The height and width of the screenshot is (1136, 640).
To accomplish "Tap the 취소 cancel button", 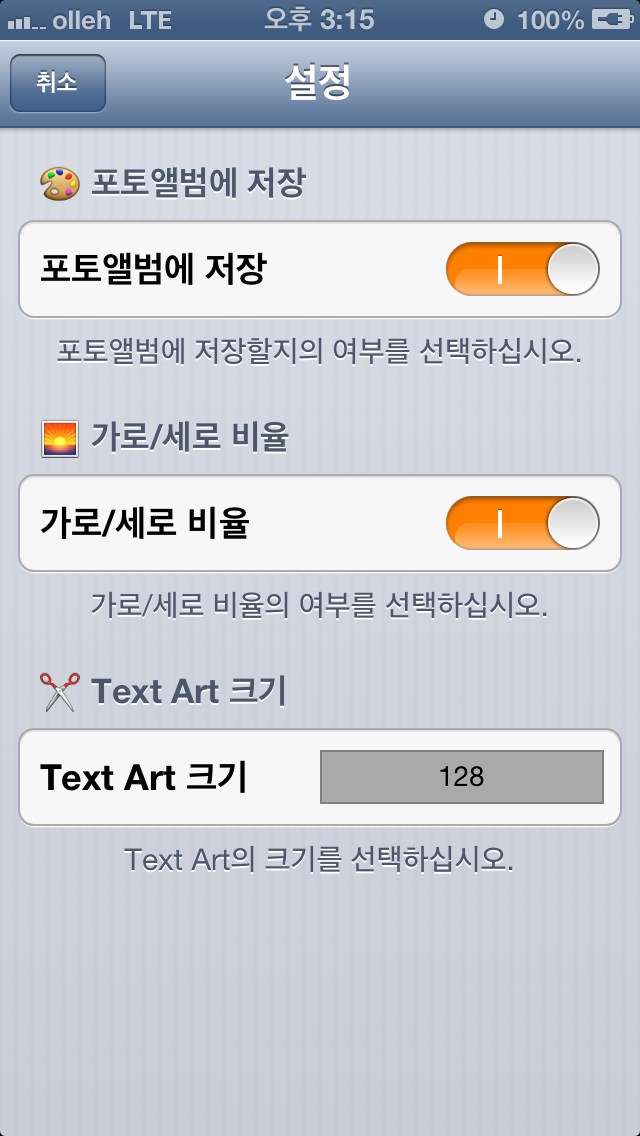I will [58, 83].
